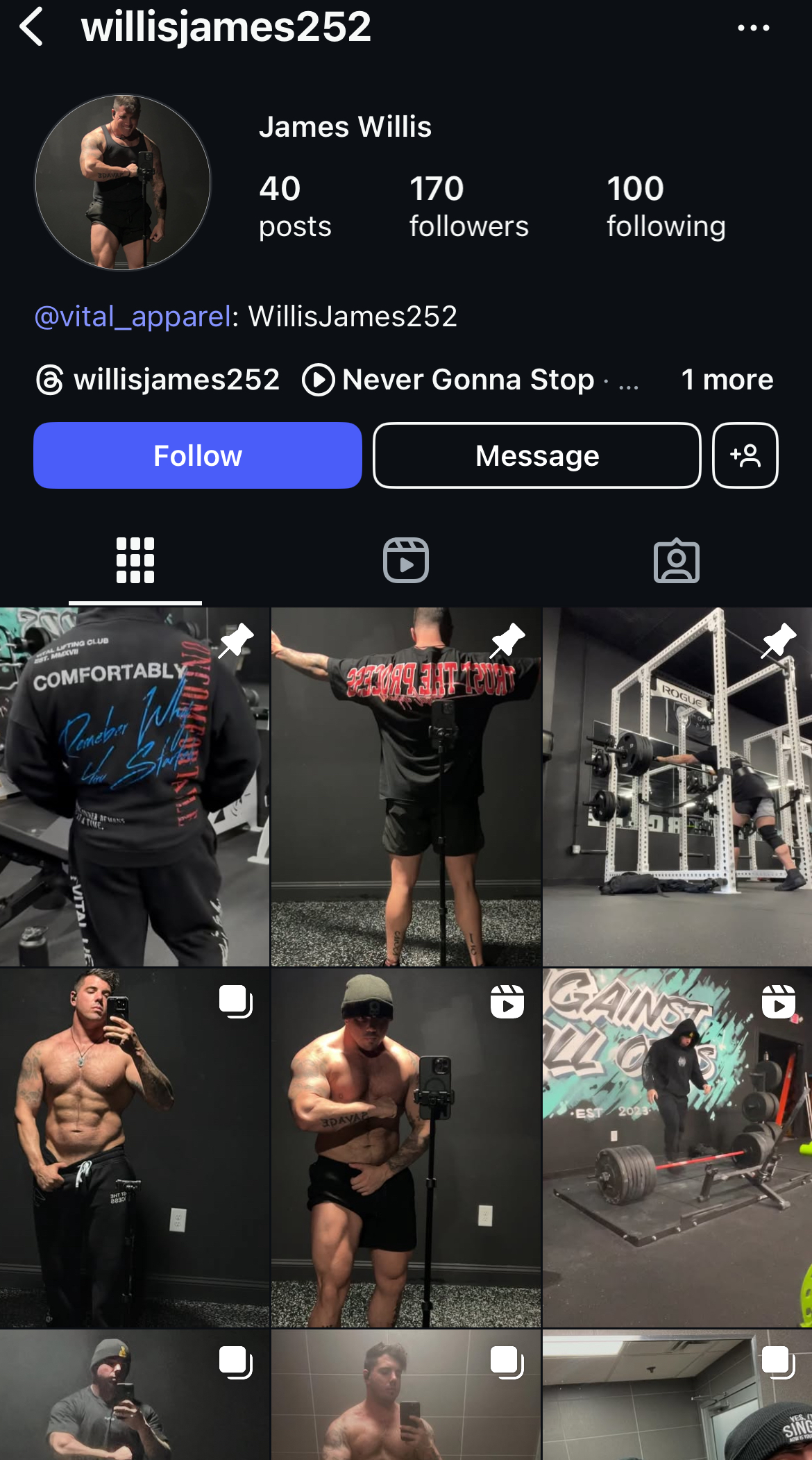Open James Willis's profile picture
This screenshot has width=812, height=1460.
123,183
